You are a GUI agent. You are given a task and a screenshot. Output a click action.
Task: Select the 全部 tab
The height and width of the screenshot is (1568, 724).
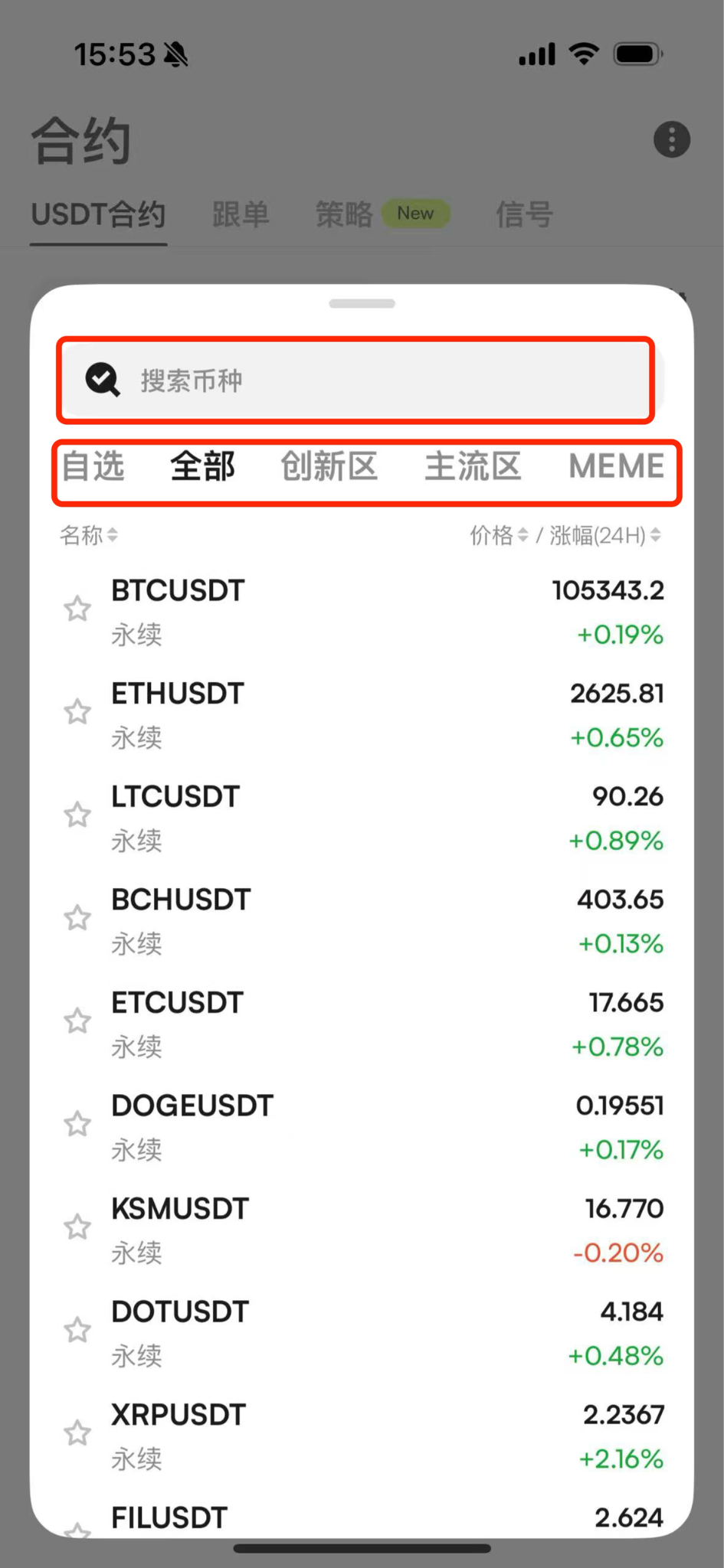tap(202, 466)
